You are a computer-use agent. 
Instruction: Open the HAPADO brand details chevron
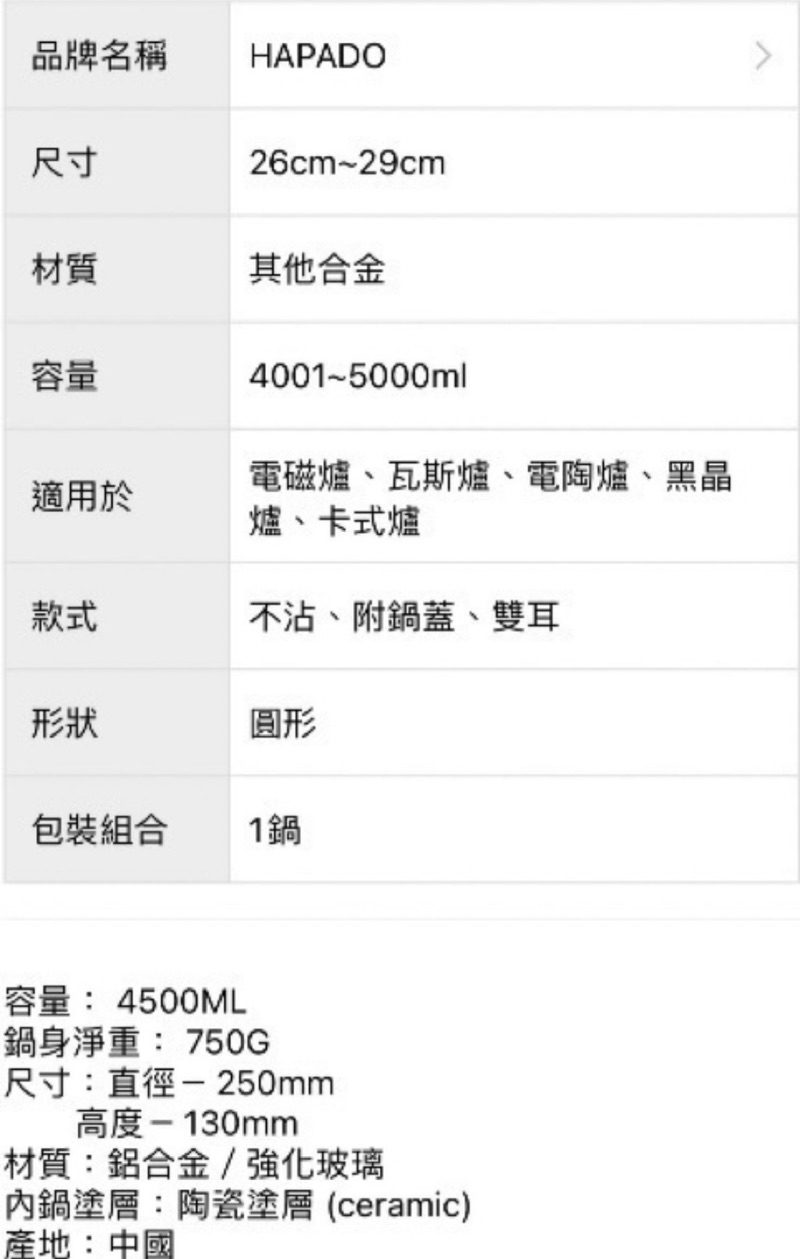(762, 55)
